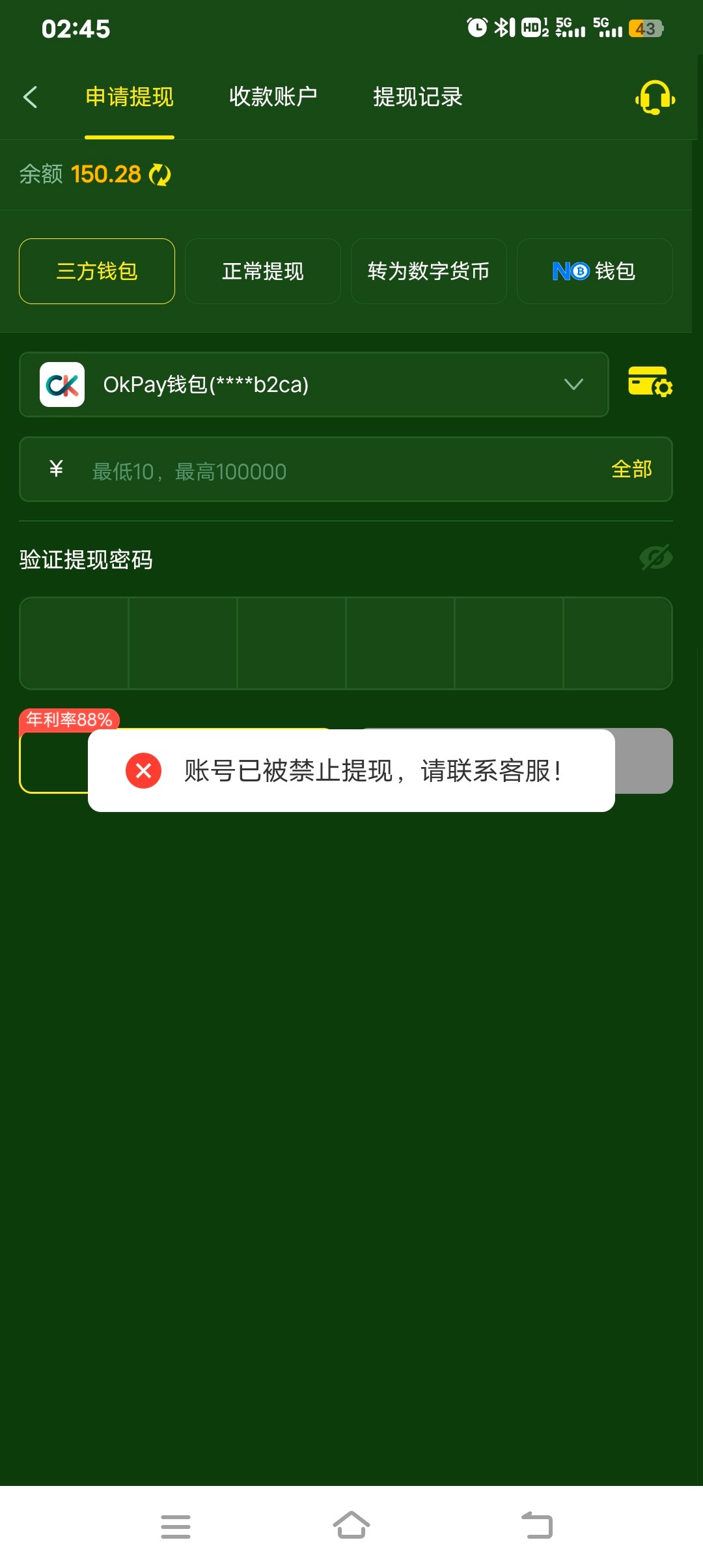The image size is (703, 1568).
Task: Choose 转为数字货币 option
Action: click(x=428, y=271)
